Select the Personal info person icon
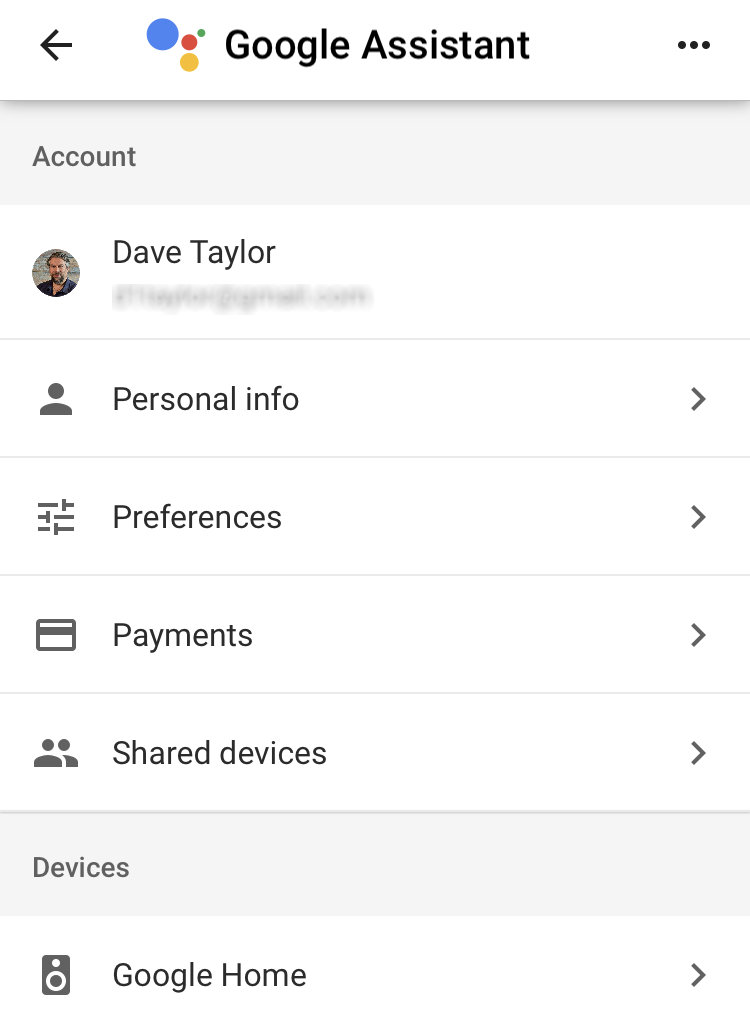This screenshot has height=1017, width=750. (56, 398)
